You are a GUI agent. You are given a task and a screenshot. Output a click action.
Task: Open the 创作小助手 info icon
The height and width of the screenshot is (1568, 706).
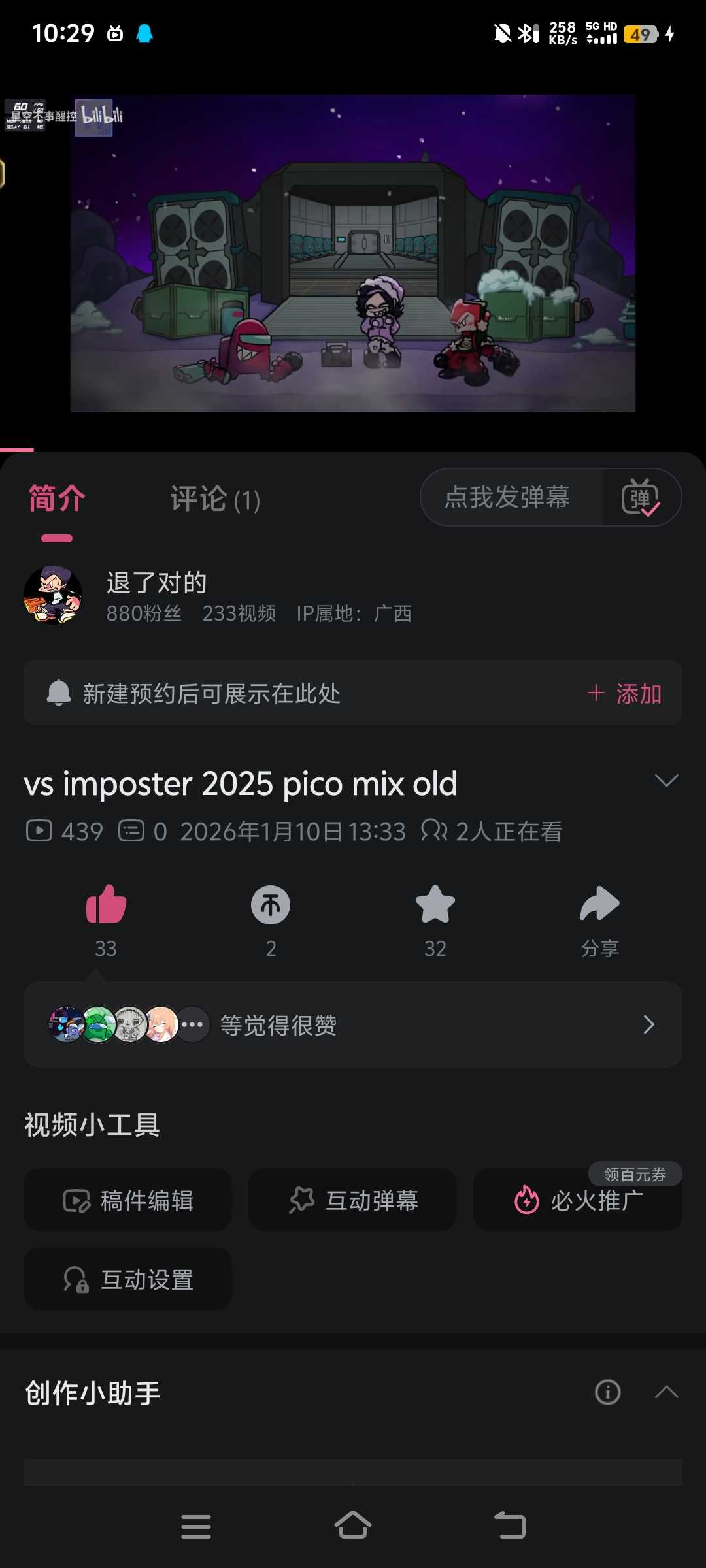(607, 1392)
